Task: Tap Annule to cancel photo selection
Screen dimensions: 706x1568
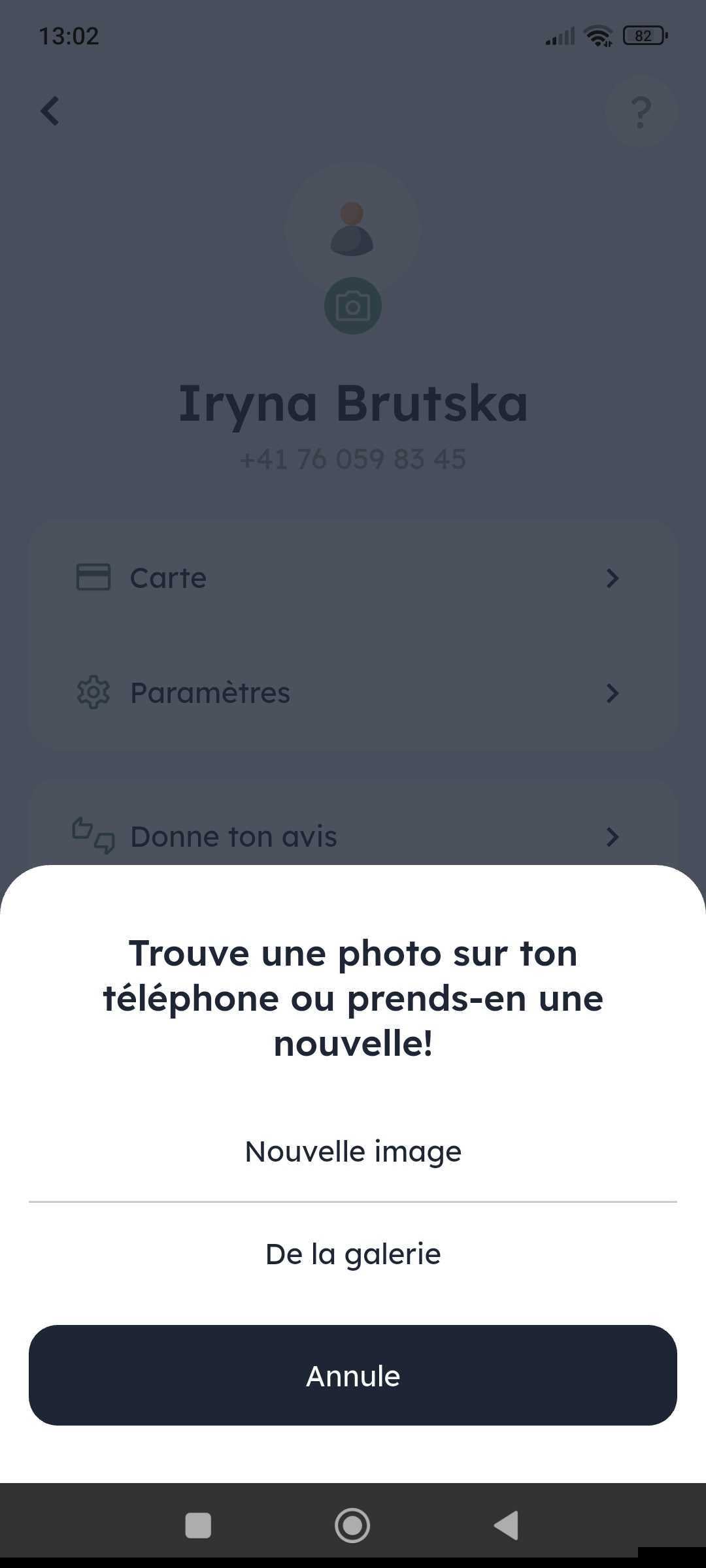Action: click(x=353, y=1375)
